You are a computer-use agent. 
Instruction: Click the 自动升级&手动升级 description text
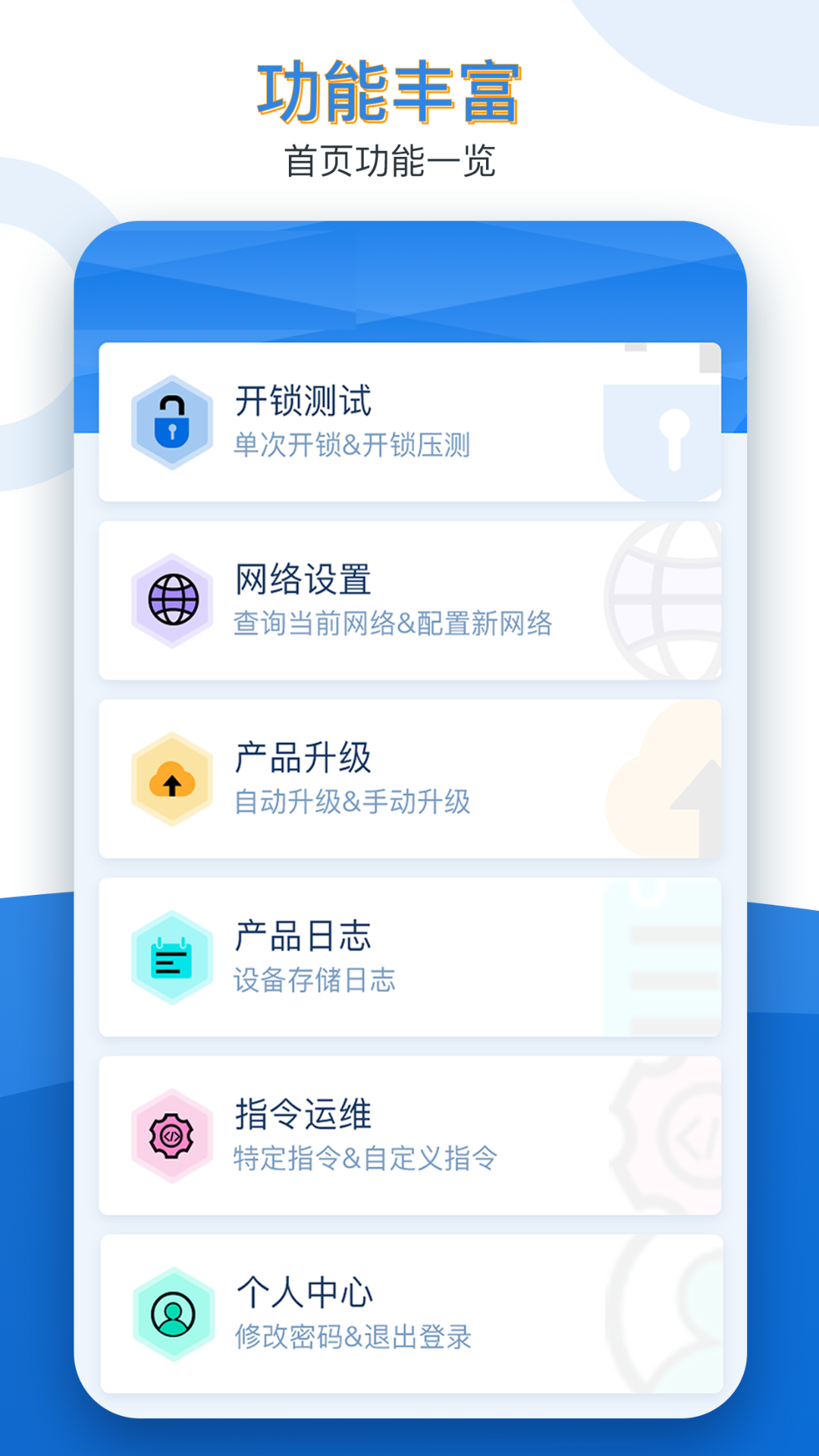[x=352, y=802]
